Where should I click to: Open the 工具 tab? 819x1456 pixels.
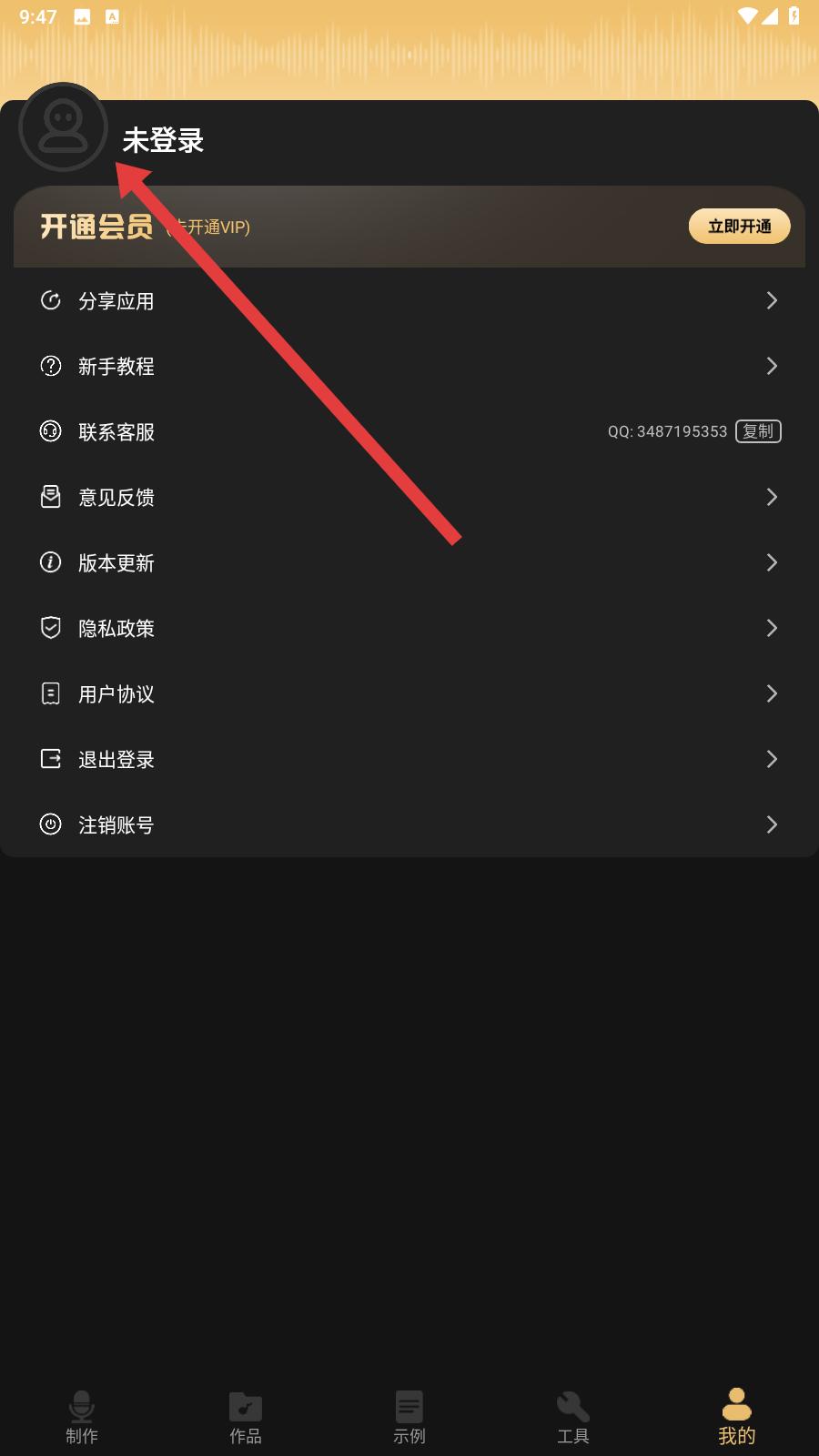click(573, 1417)
